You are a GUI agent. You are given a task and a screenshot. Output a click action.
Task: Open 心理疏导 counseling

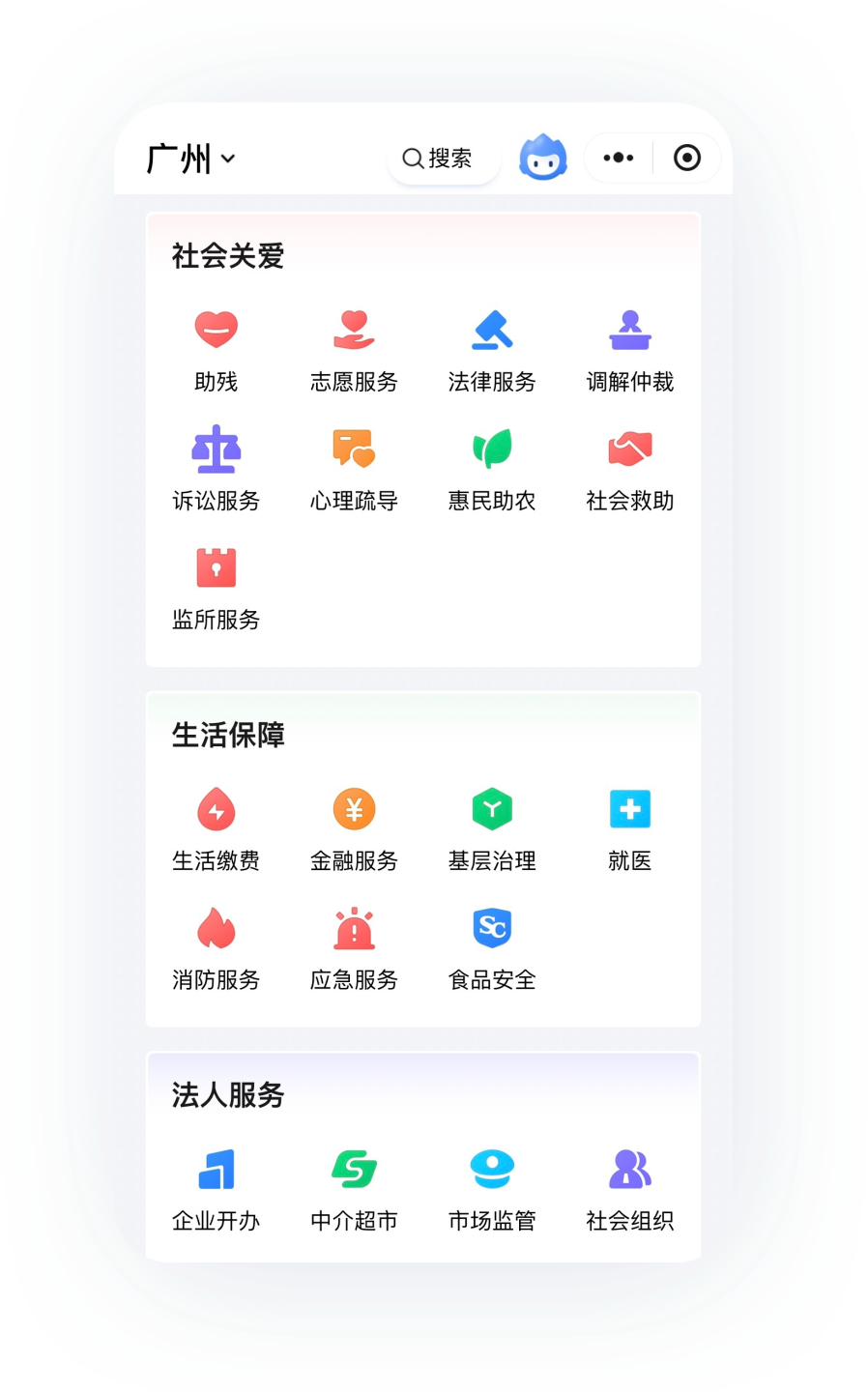(354, 468)
